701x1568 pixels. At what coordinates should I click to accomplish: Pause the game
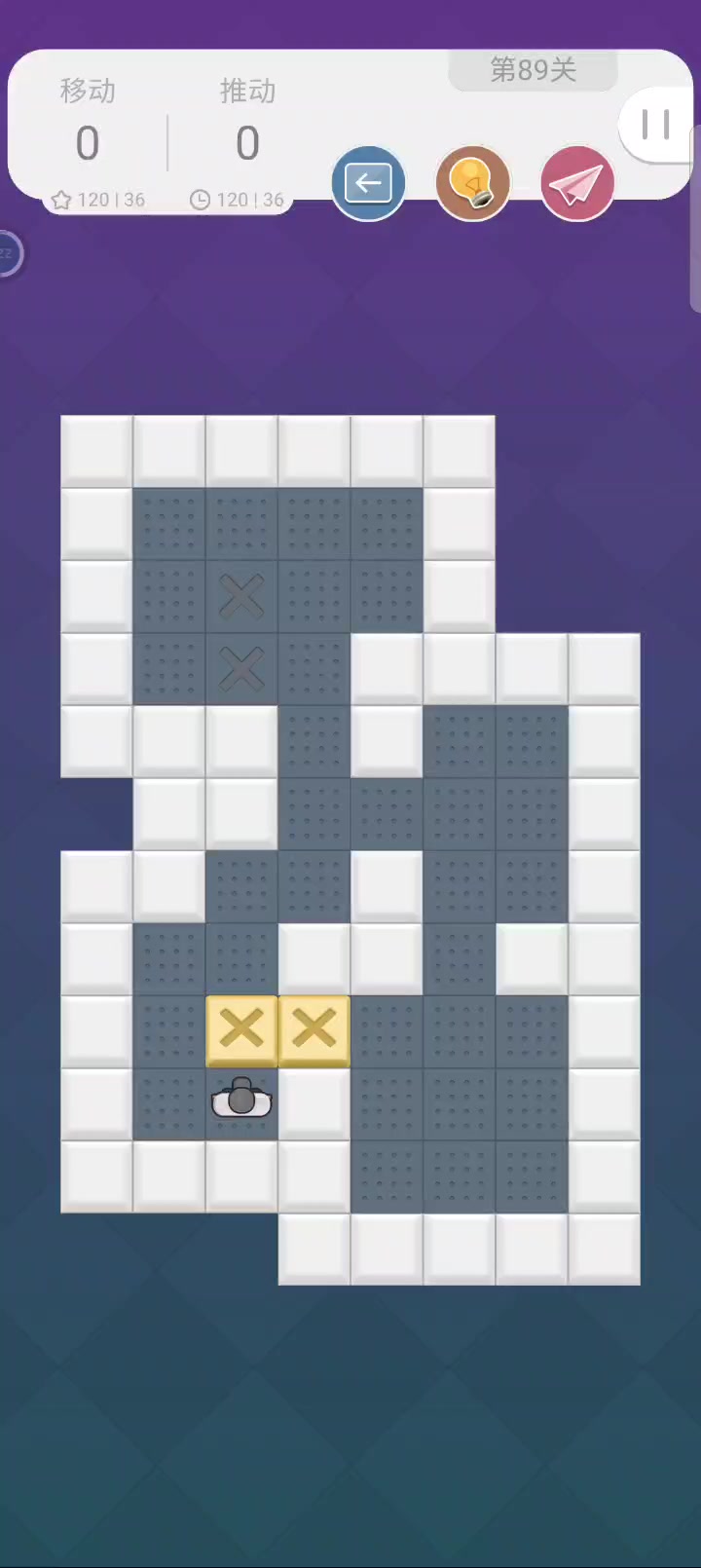(x=656, y=125)
